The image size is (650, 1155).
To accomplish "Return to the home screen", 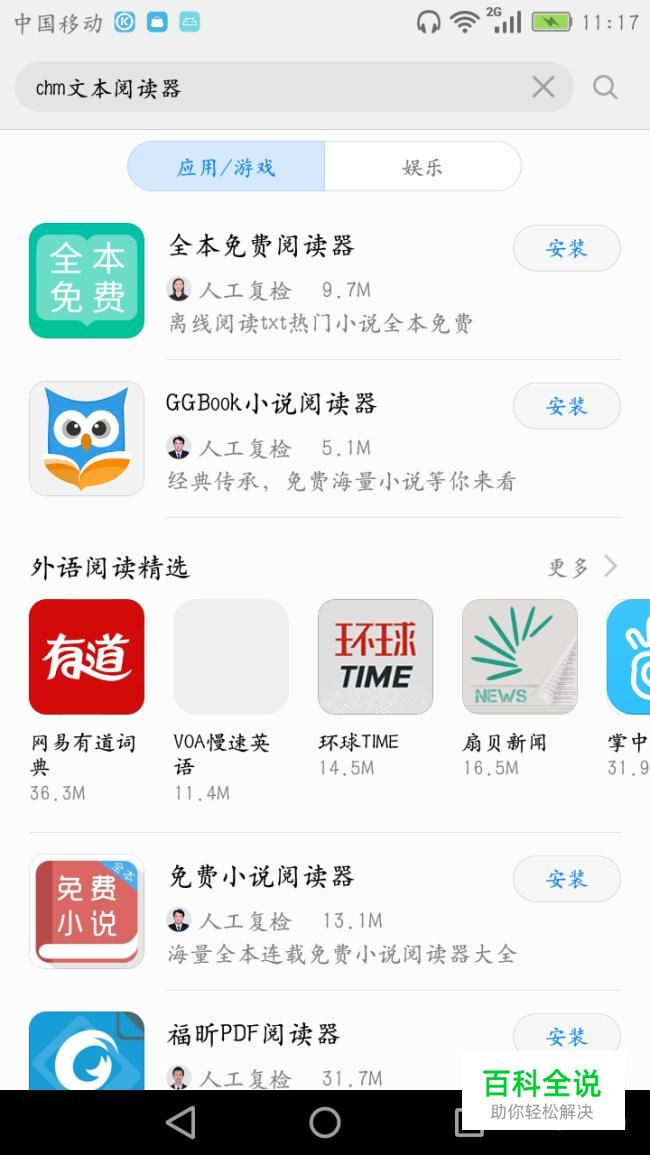I will click(325, 1122).
